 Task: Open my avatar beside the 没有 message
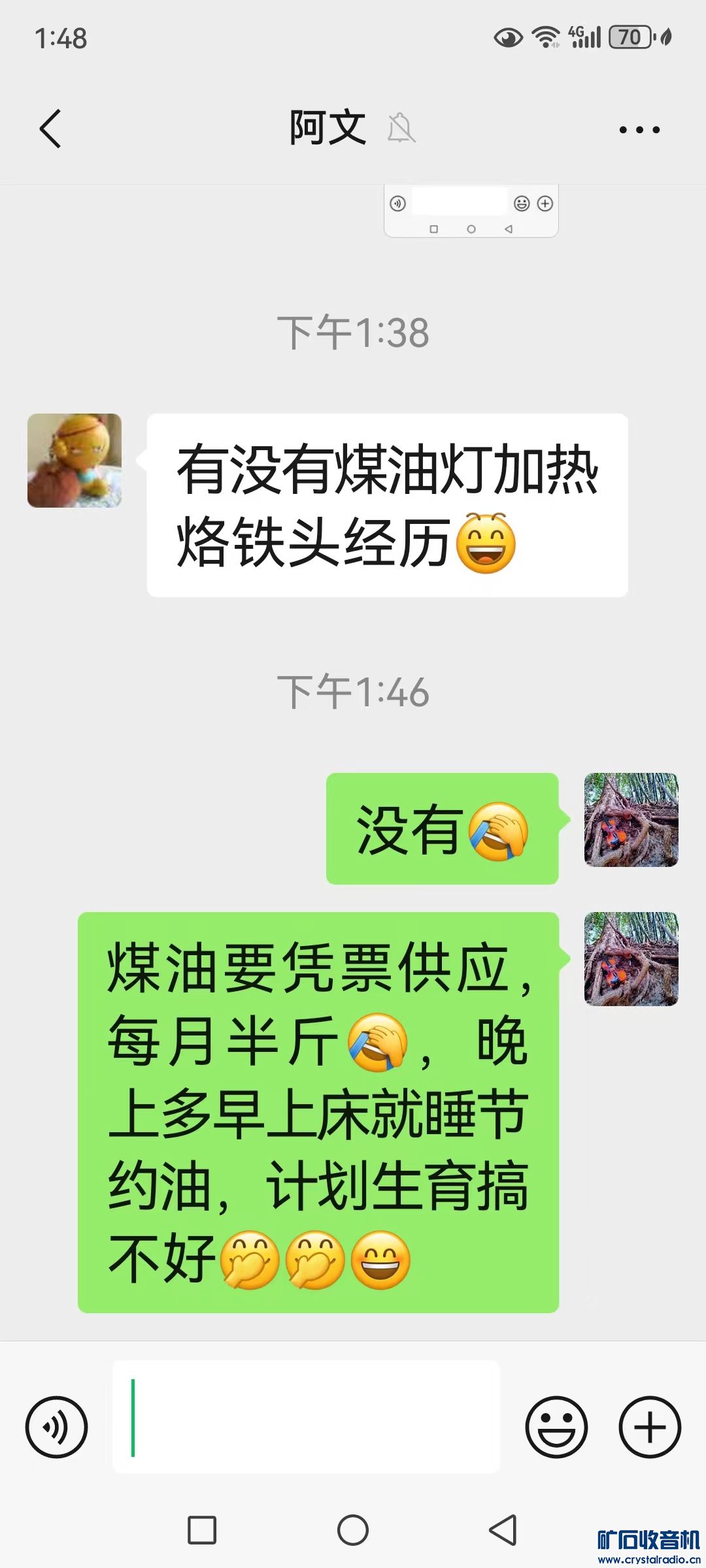point(631,820)
